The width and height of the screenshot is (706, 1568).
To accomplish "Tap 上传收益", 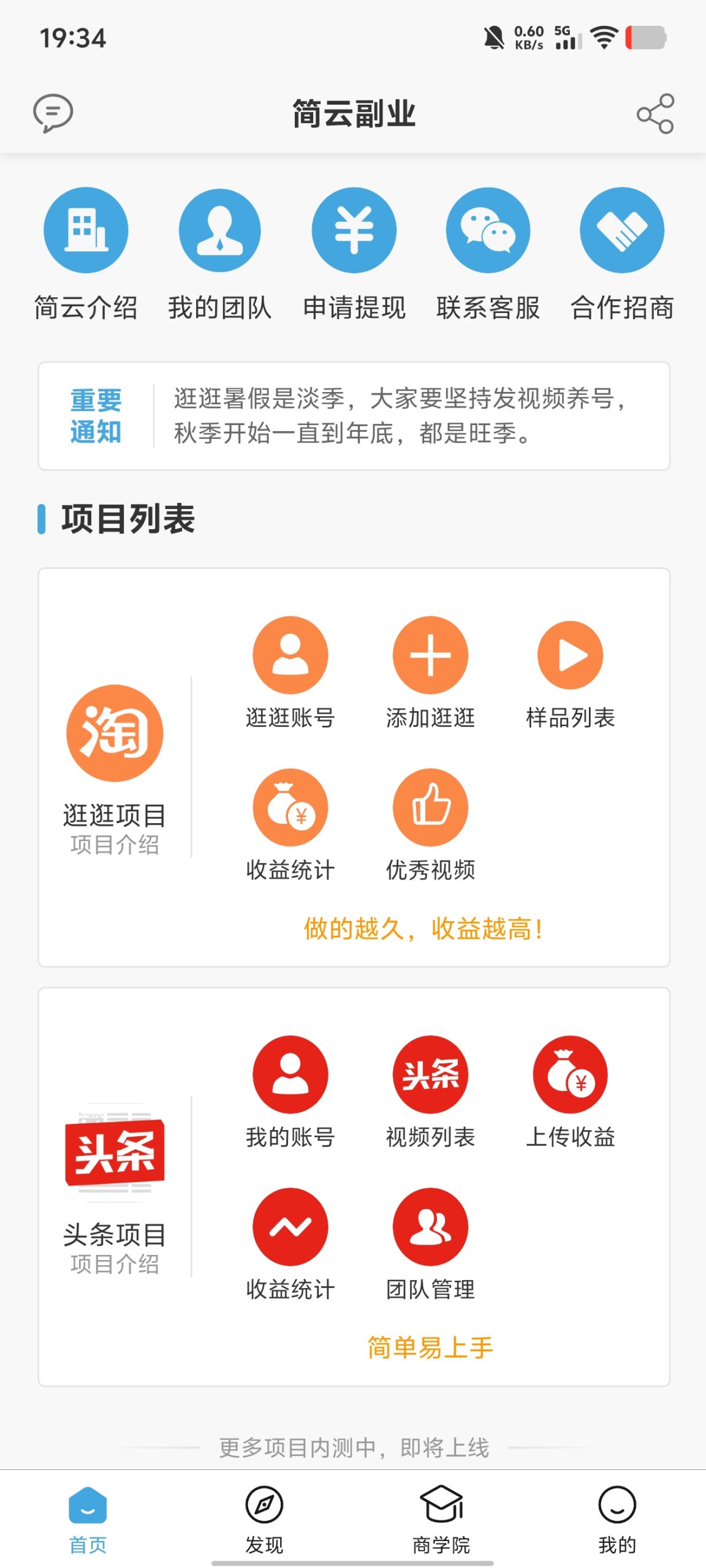I will (x=571, y=1092).
